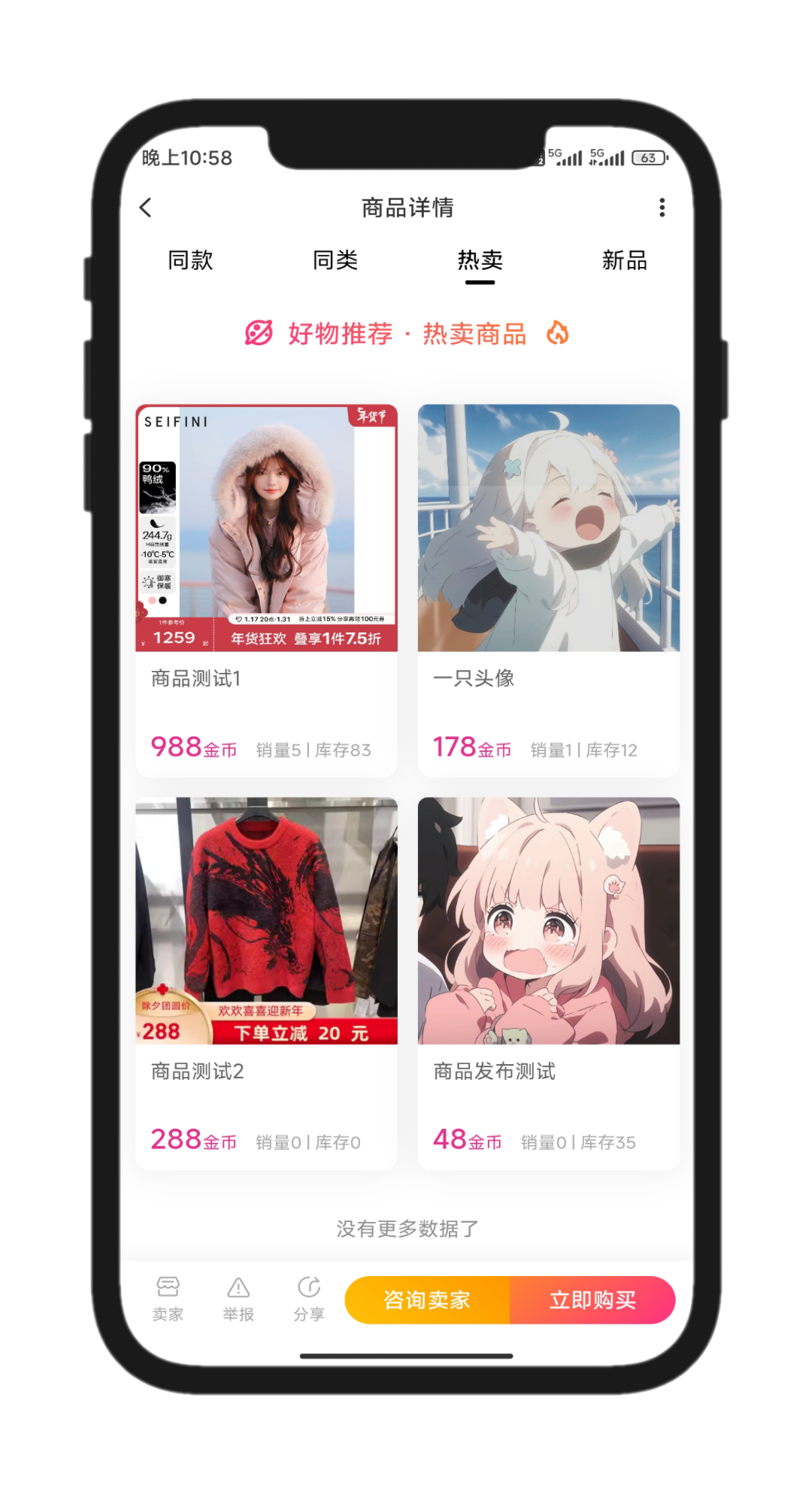Go back from the 商品详情 page
812x1510 pixels.
click(x=146, y=208)
